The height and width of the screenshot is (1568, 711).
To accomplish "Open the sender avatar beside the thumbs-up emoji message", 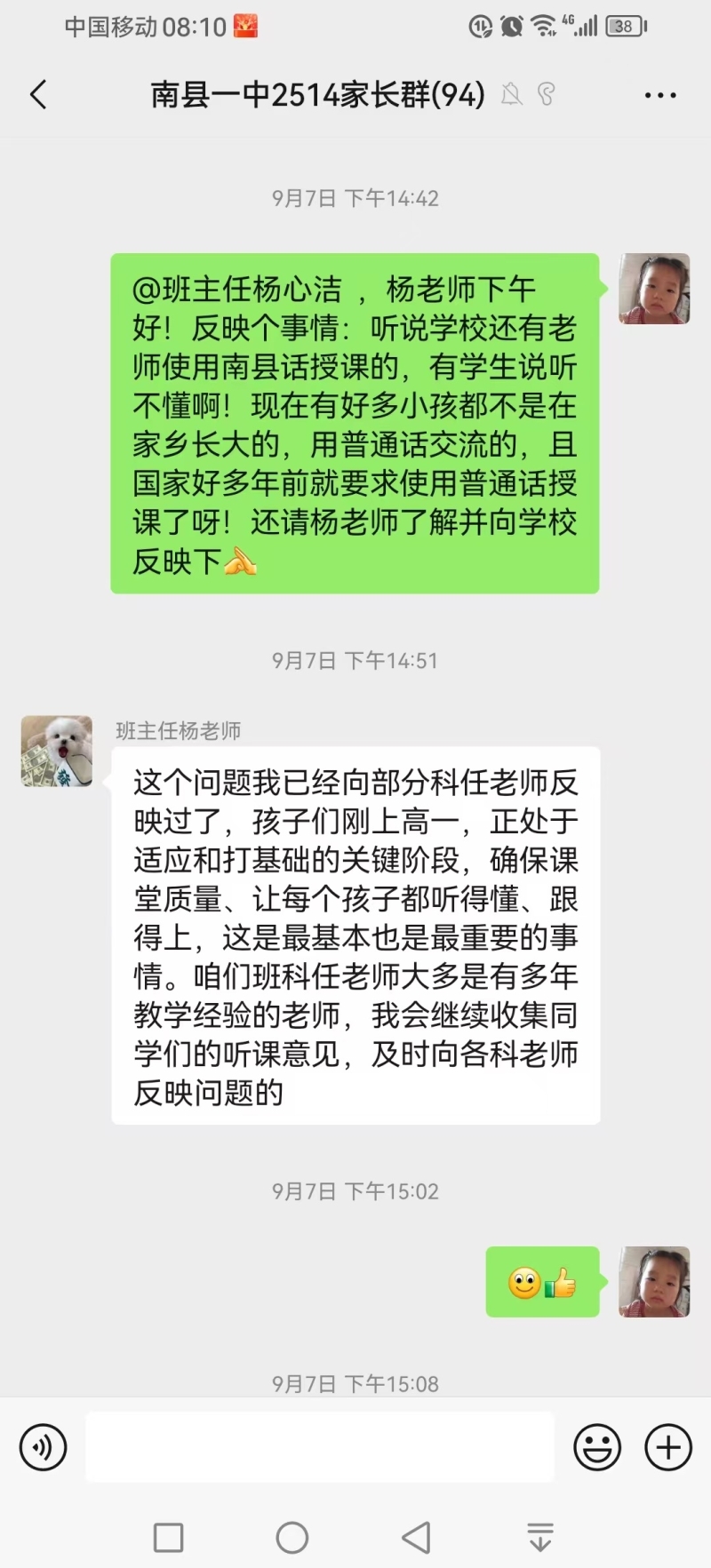I will (654, 1282).
